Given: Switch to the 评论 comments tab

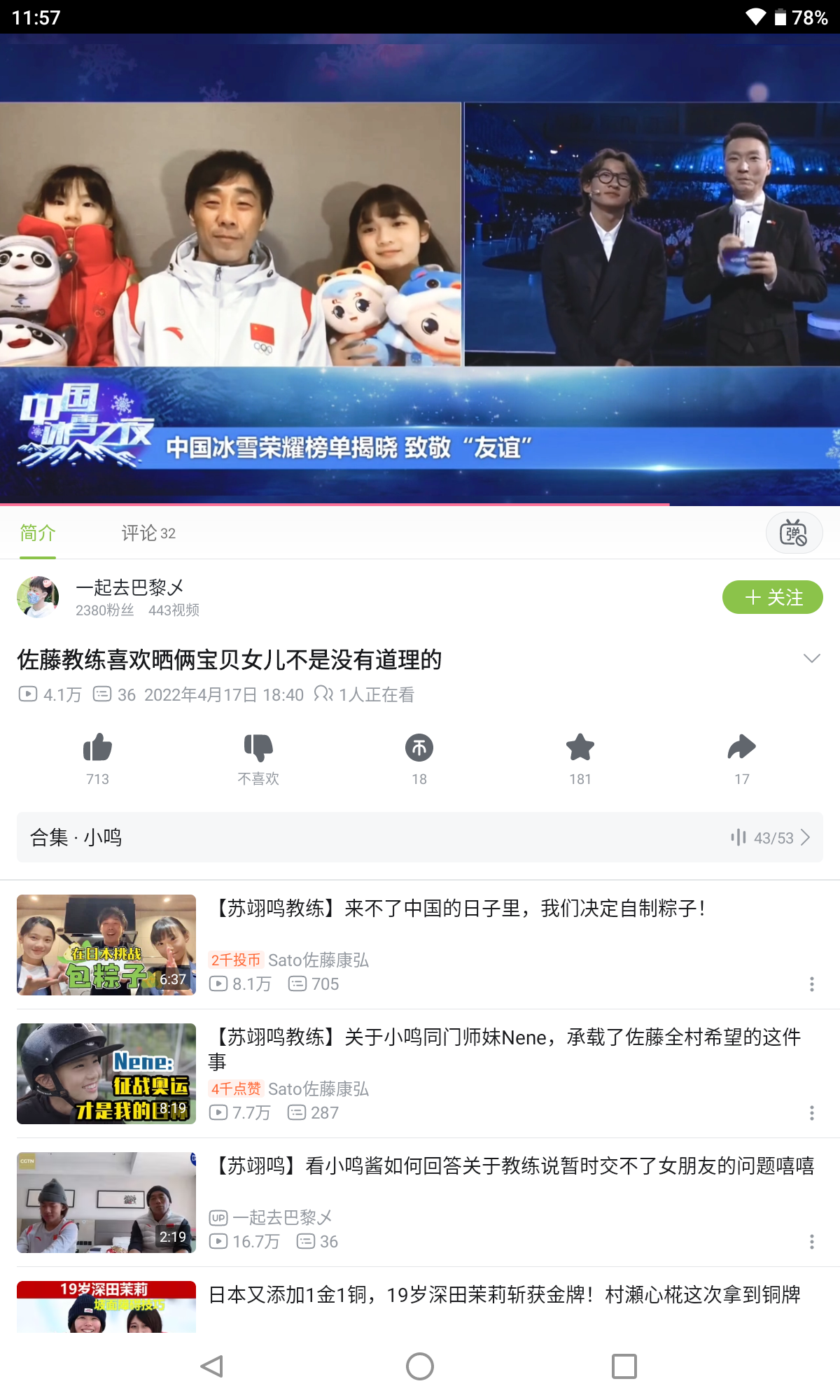Looking at the screenshot, I should pos(148,533).
